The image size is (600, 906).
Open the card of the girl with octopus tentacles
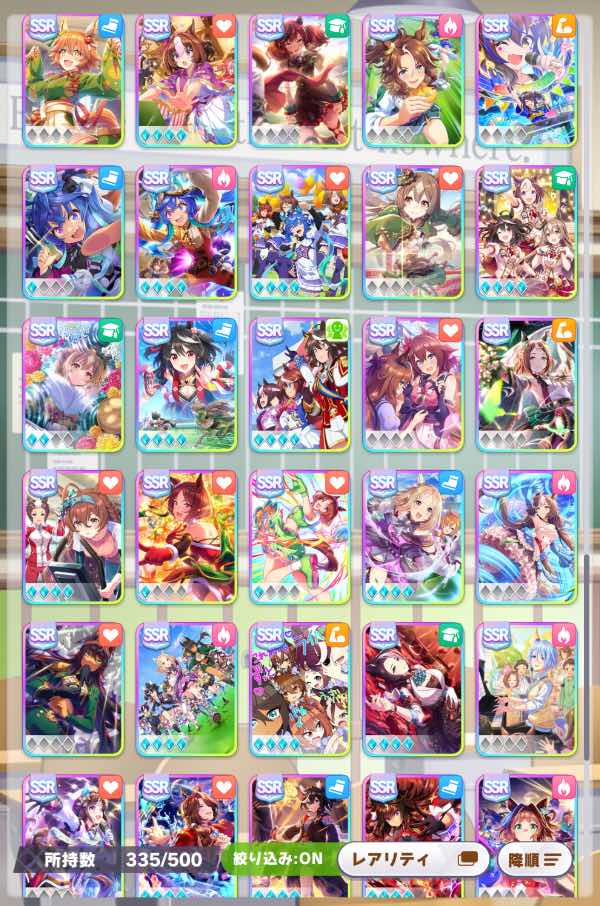[526, 537]
